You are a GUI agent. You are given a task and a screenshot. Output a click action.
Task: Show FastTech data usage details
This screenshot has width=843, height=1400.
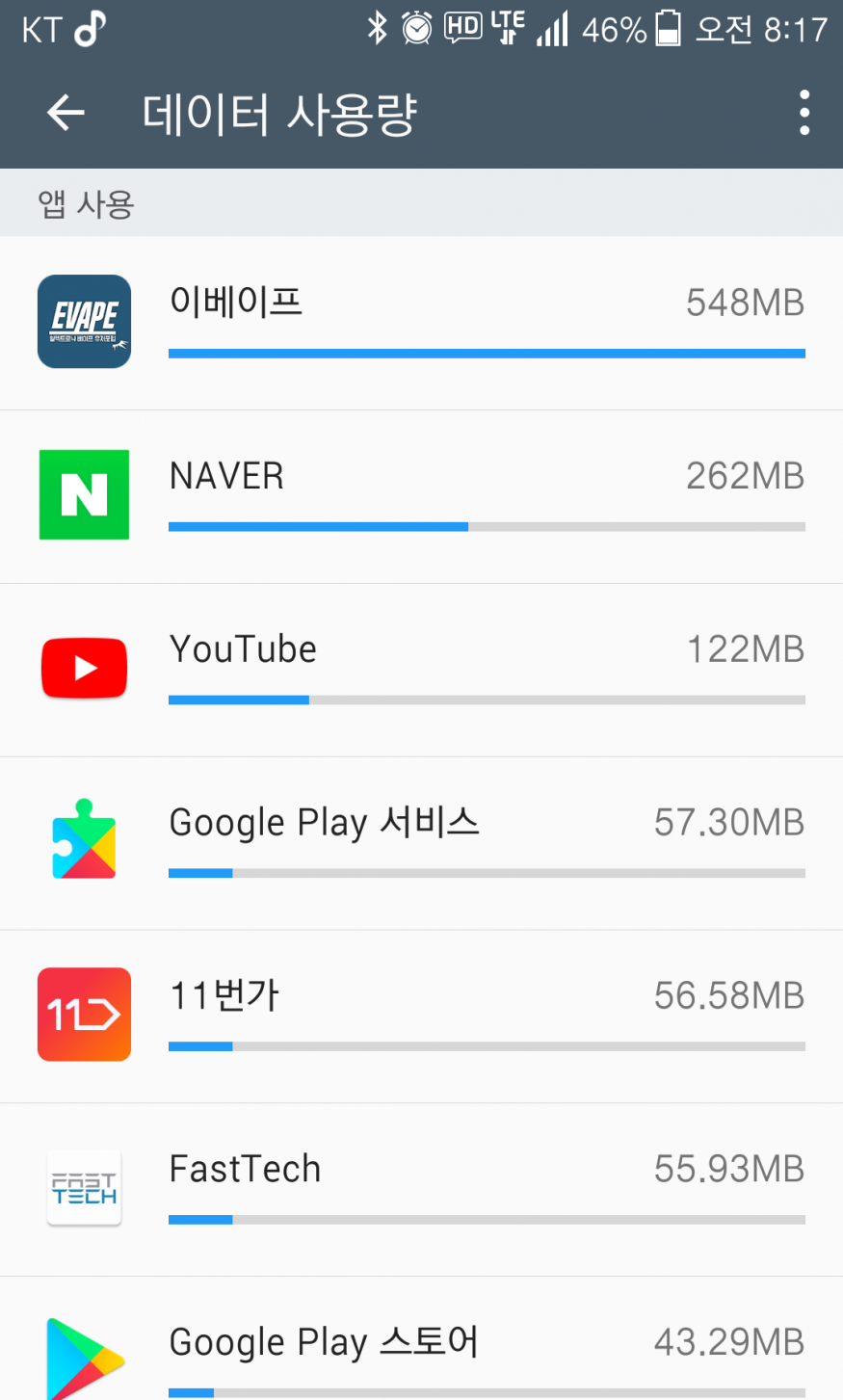tap(421, 1190)
